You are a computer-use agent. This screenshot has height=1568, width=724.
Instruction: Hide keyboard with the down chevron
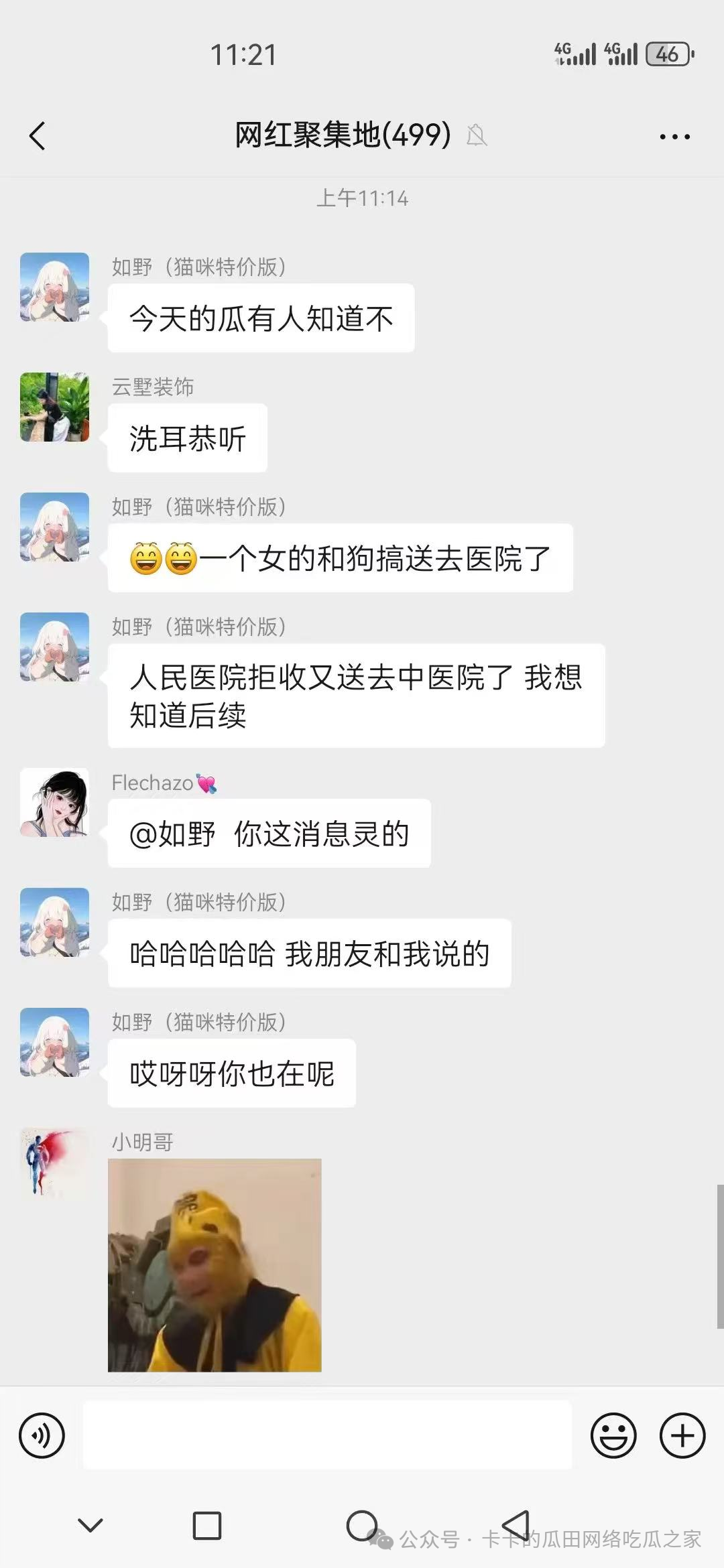coord(90,1526)
